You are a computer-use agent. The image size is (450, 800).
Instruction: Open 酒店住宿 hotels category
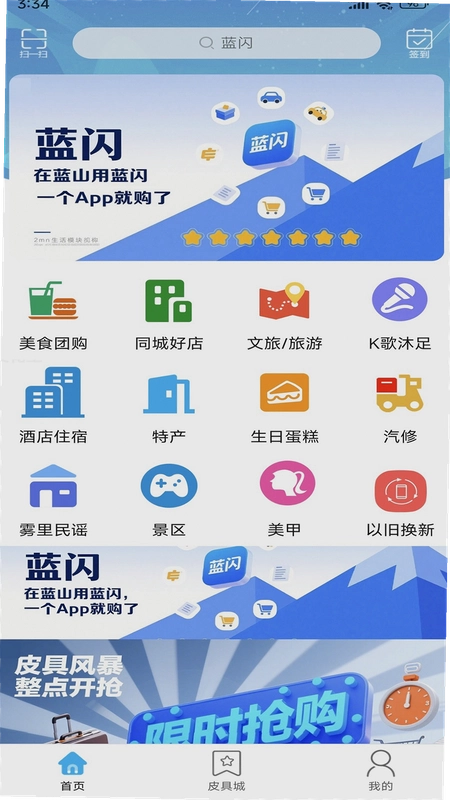pyautogui.click(x=53, y=406)
